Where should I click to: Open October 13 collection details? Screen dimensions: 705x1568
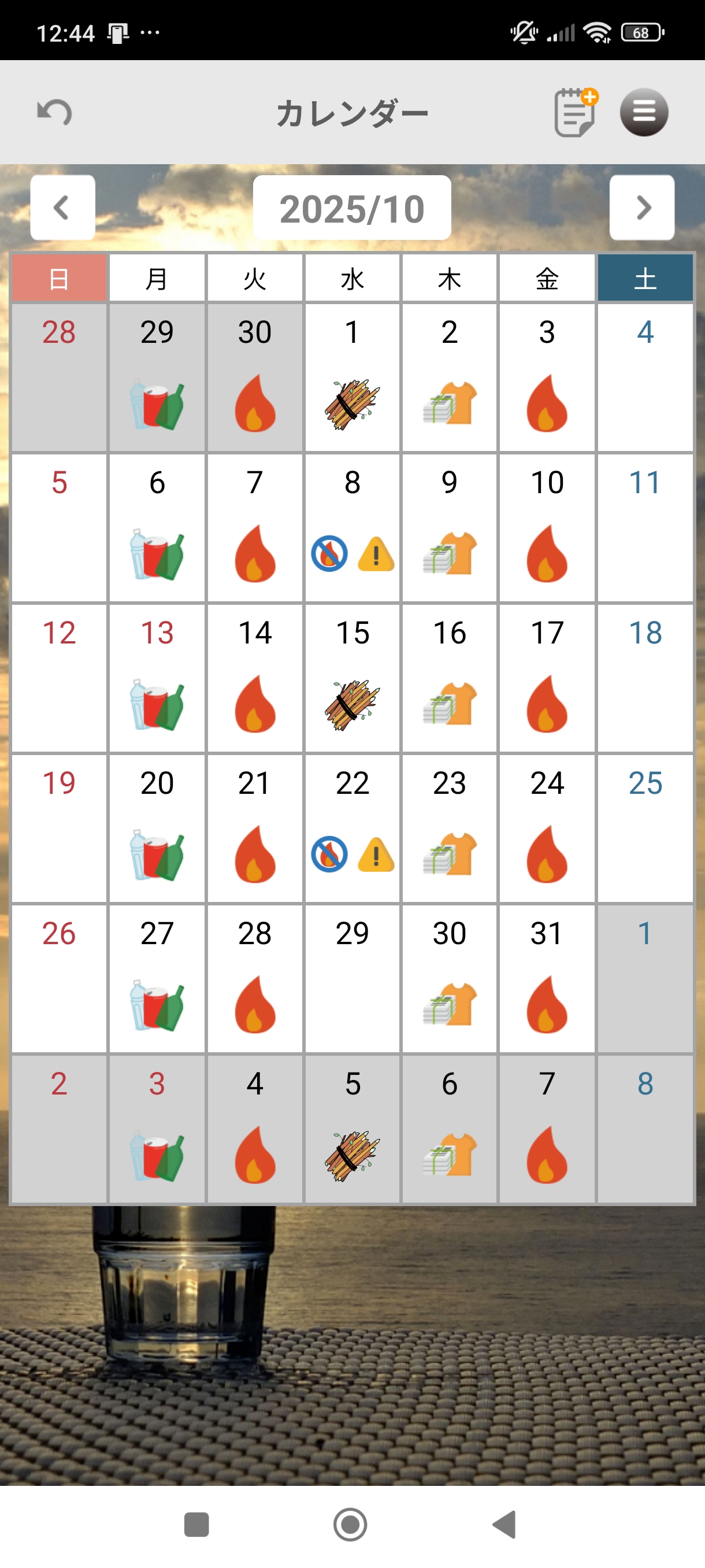(157, 678)
